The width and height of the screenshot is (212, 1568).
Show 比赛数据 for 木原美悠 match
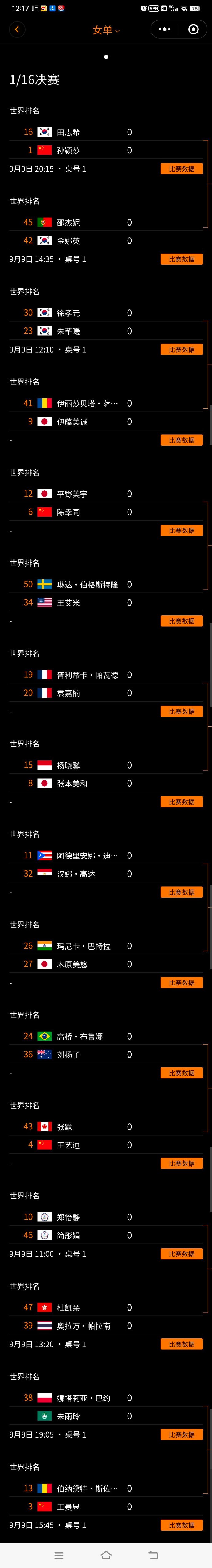pos(182,982)
